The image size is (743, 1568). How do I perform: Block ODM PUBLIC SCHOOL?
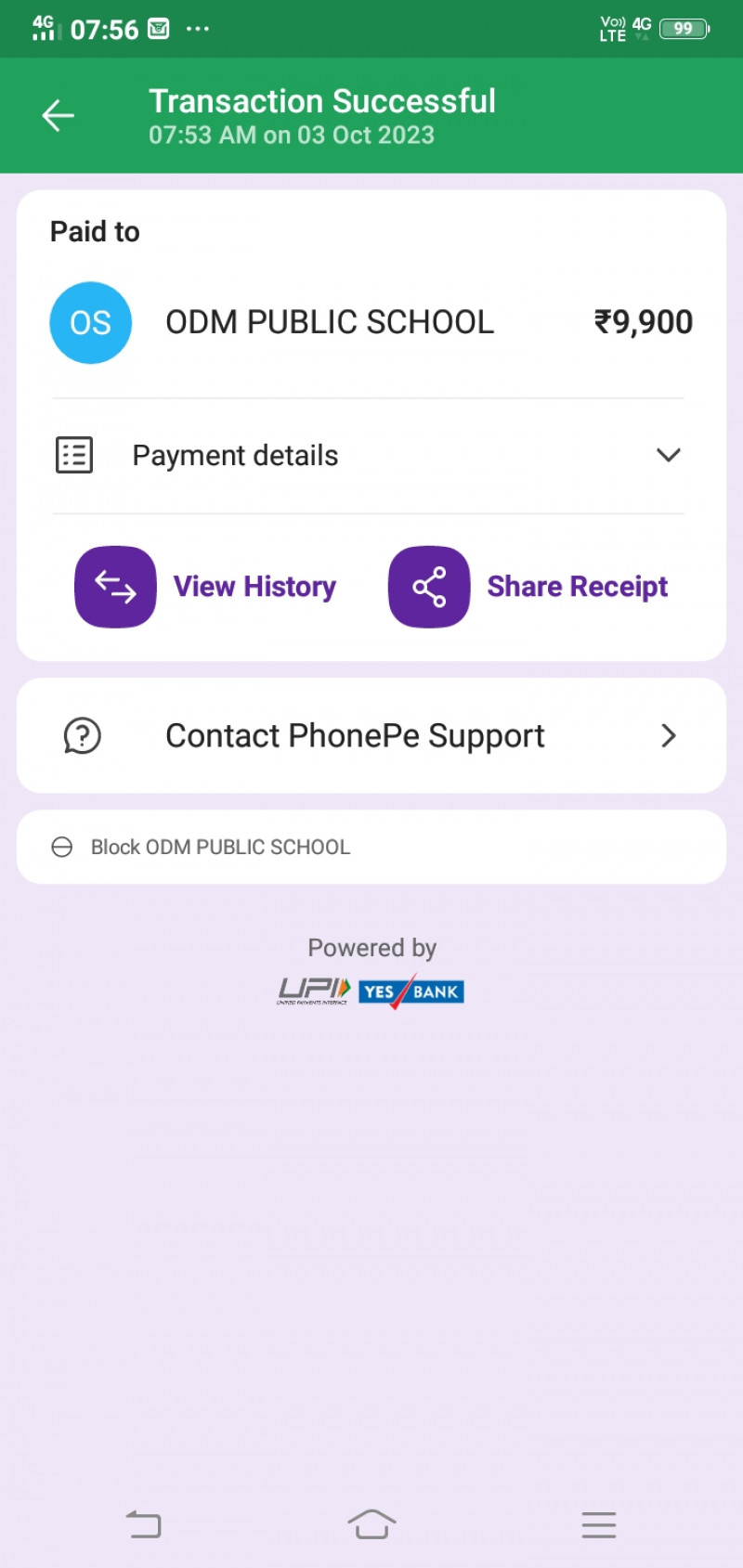[x=220, y=847]
